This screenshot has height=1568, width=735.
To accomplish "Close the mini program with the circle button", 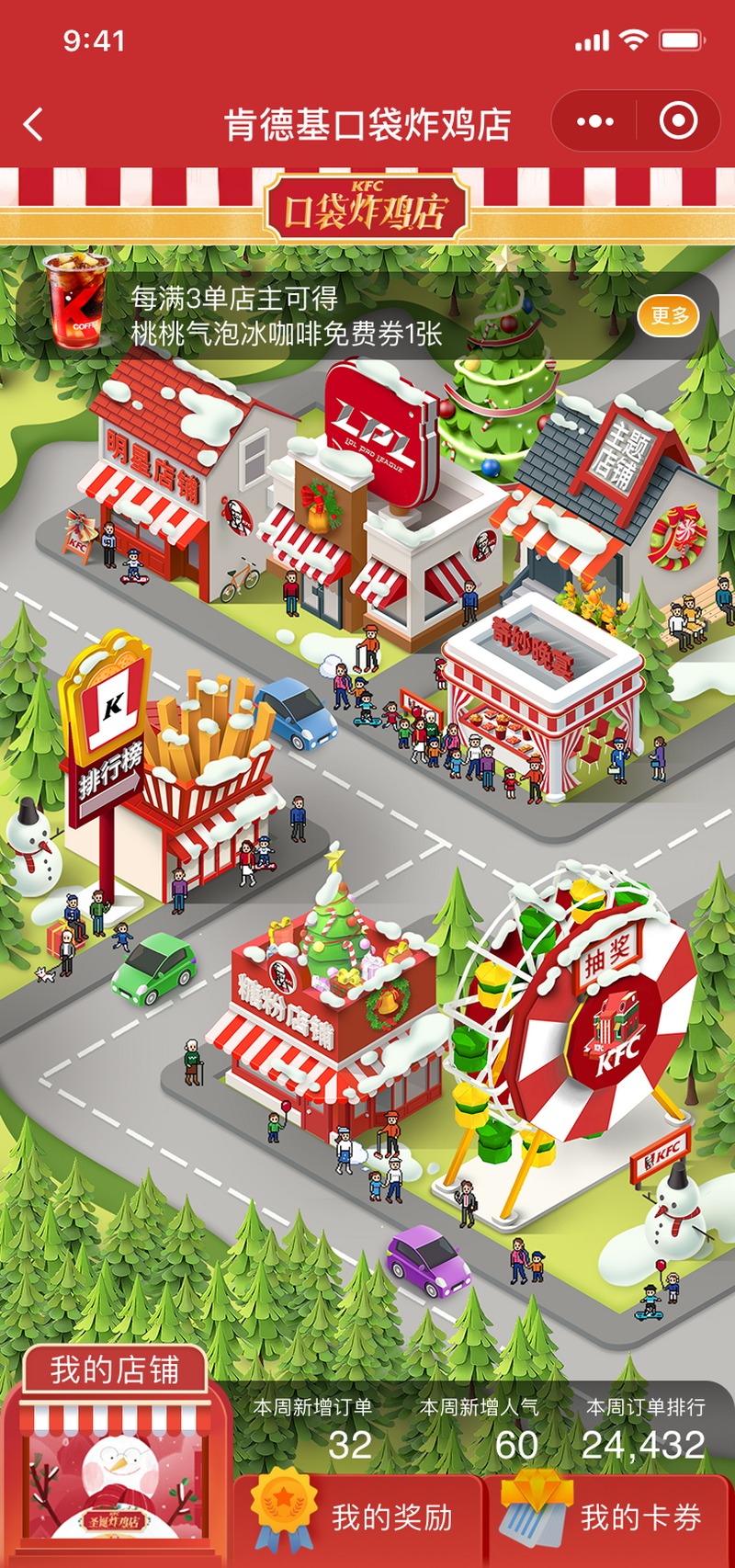I will (679, 121).
